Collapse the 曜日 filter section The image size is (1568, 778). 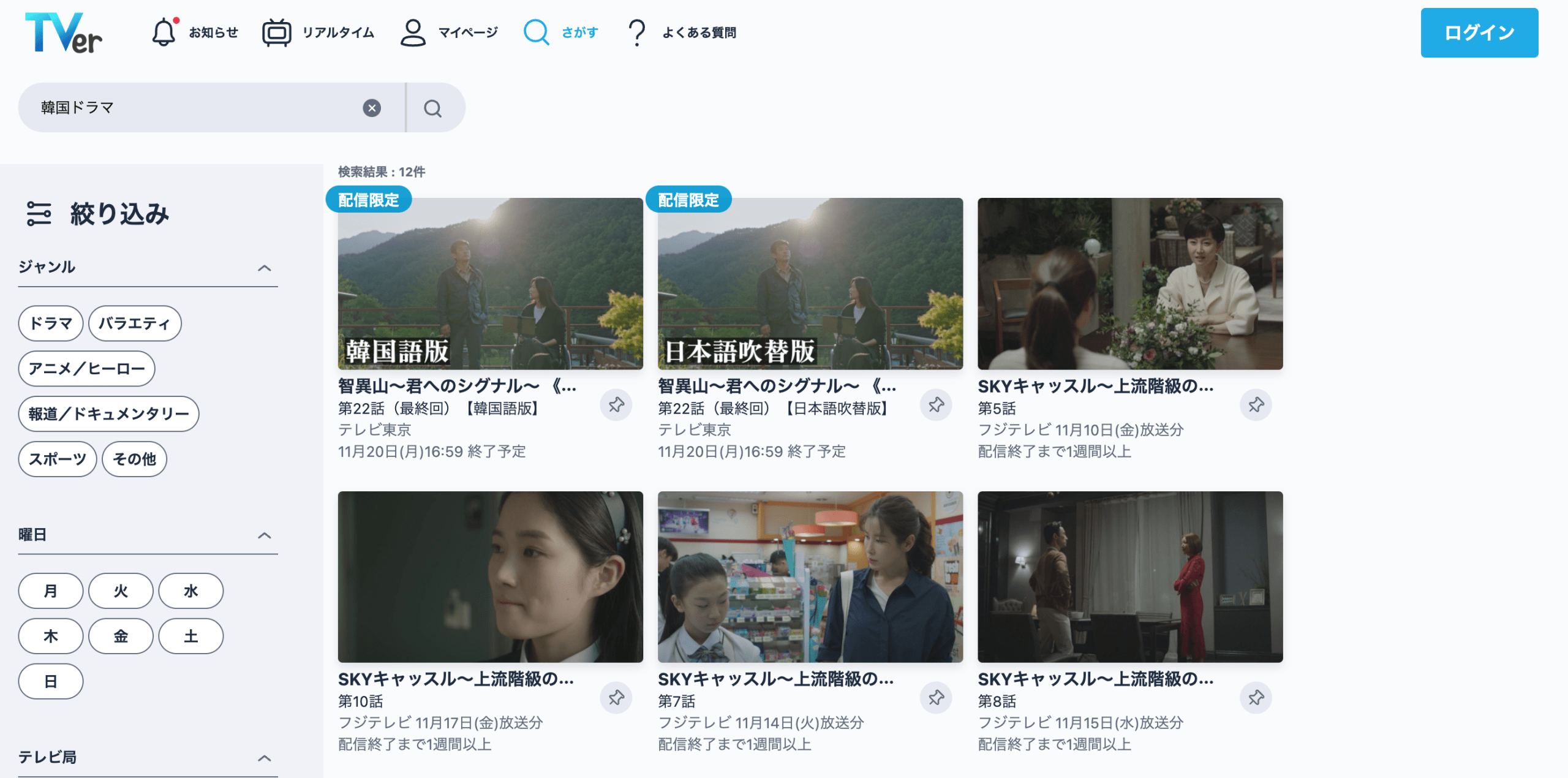tap(264, 535)
